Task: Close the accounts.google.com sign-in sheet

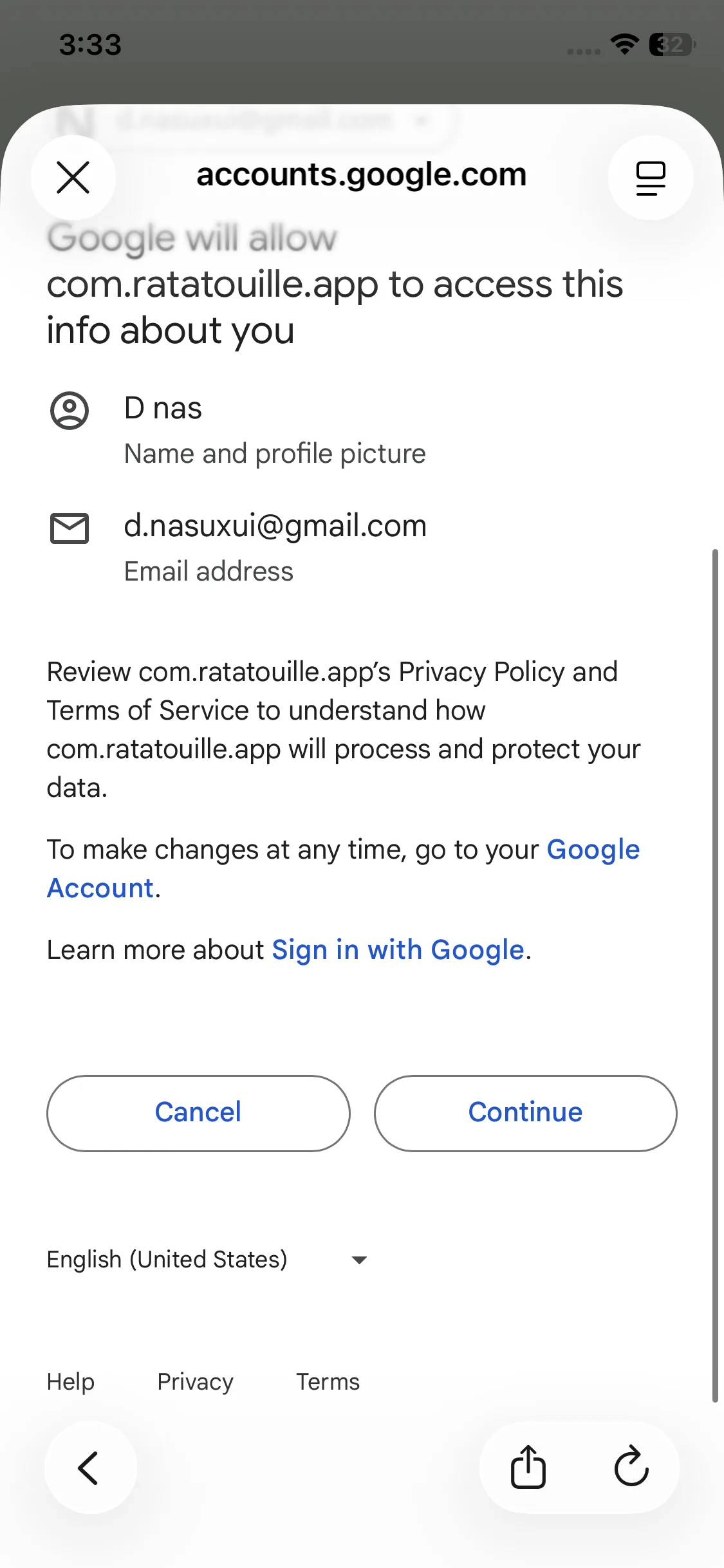Action: coord(73,178)
